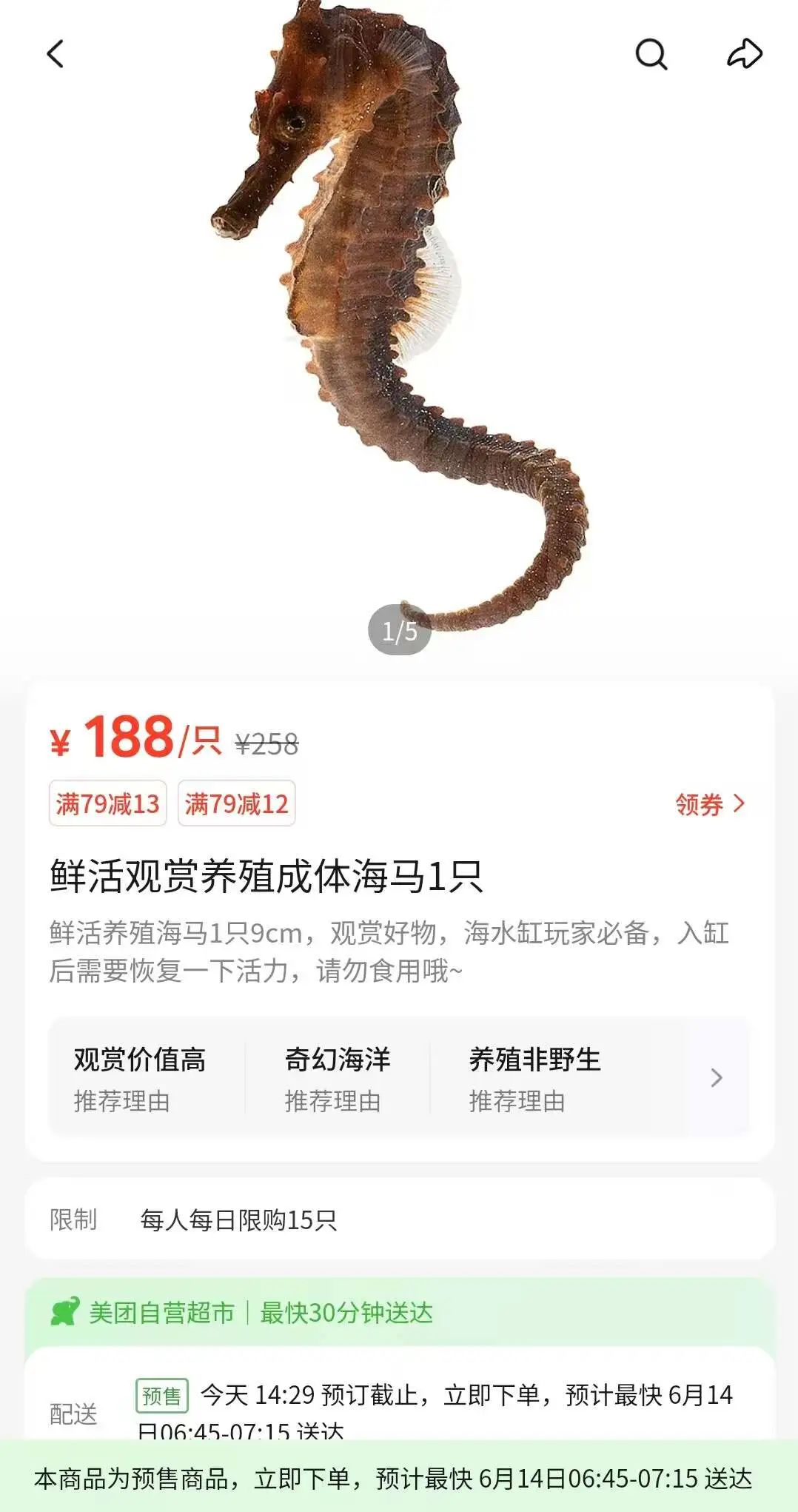Screen dimensions: 798x1512
Task: Go back using the top-left arrow
Action: pos(56,54)
